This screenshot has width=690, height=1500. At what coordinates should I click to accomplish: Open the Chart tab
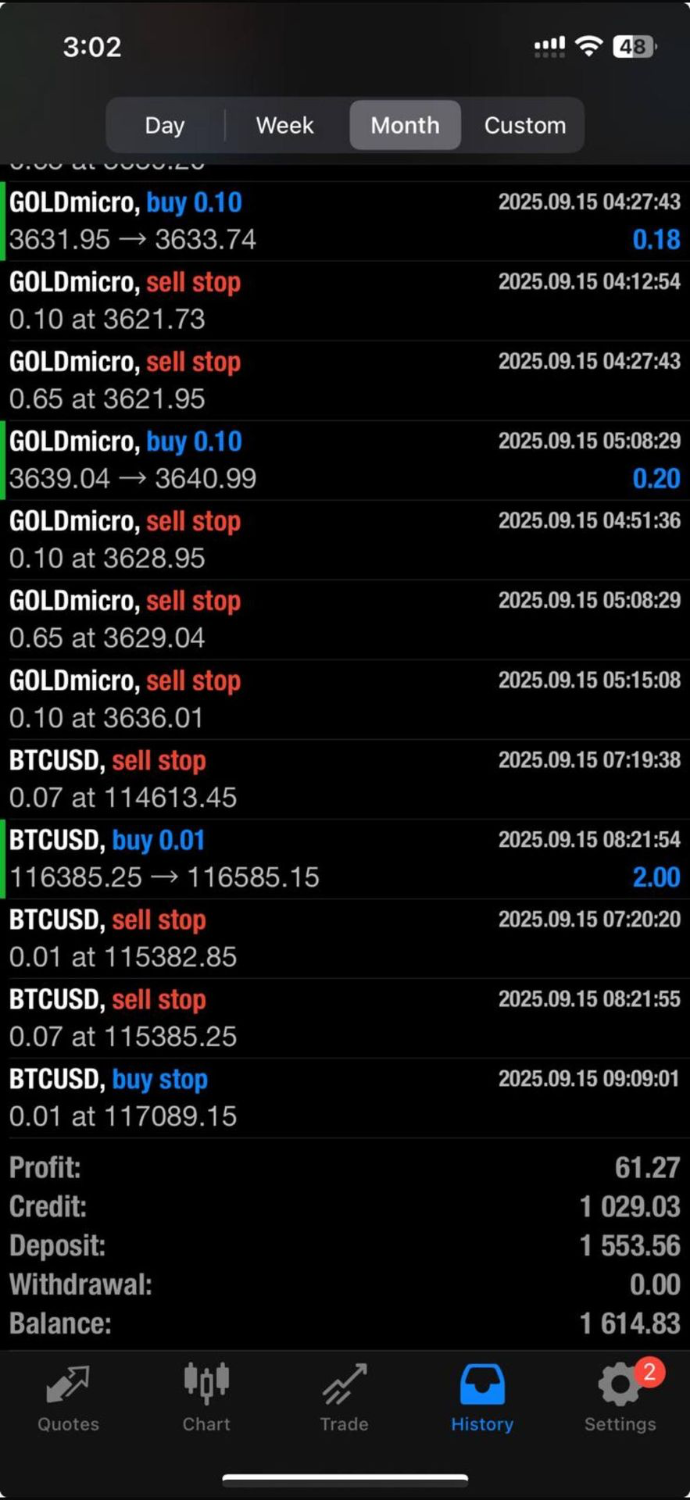[206, 1400]
